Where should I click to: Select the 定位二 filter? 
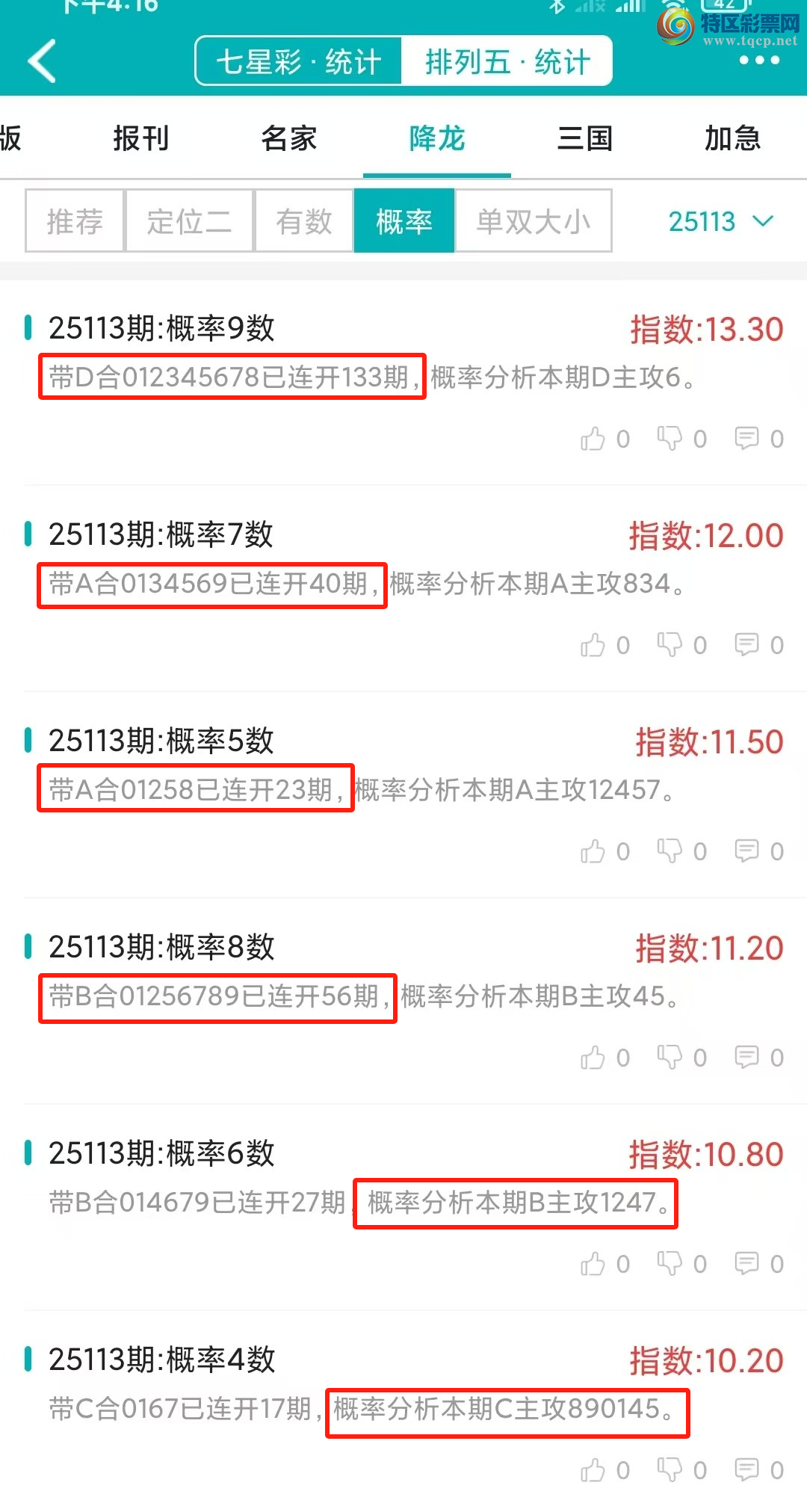click(x=189, y=221)
